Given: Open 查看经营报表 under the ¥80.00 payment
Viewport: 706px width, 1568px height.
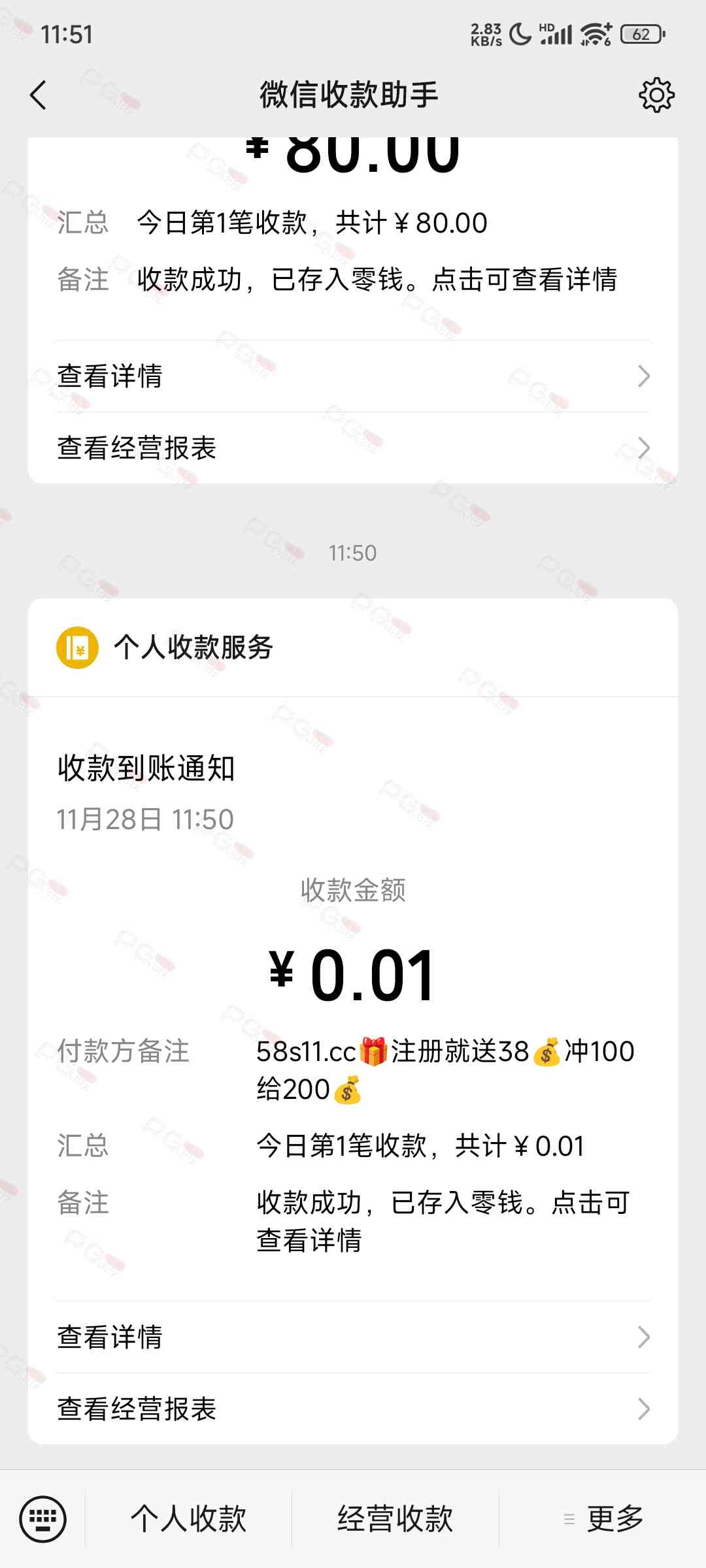Looking at the screenshot, I should pyautogui.click(x=353, y=448).
